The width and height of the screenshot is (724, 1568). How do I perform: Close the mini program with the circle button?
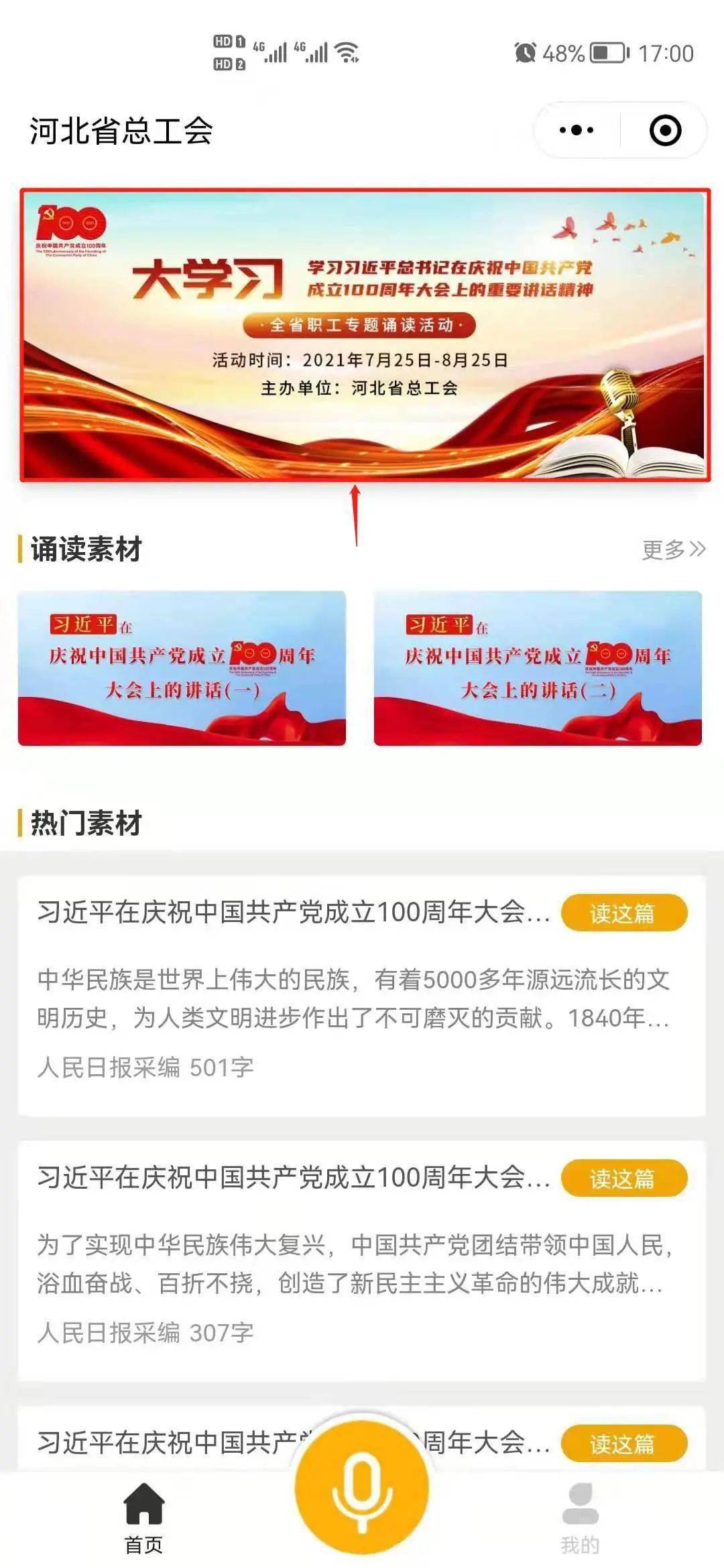point(665,130)
